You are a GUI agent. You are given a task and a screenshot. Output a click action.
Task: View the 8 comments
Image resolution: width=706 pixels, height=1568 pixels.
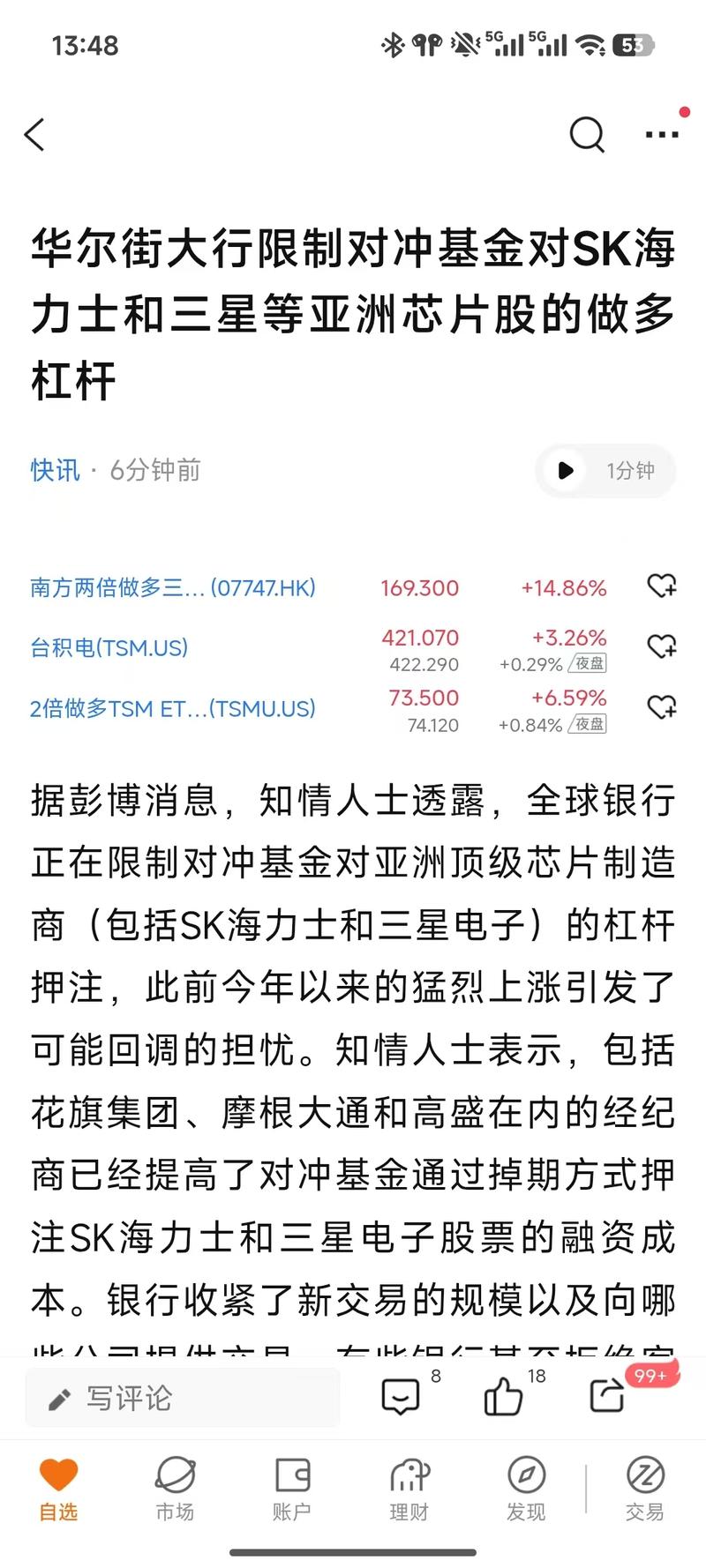(x=402, y=1397)
